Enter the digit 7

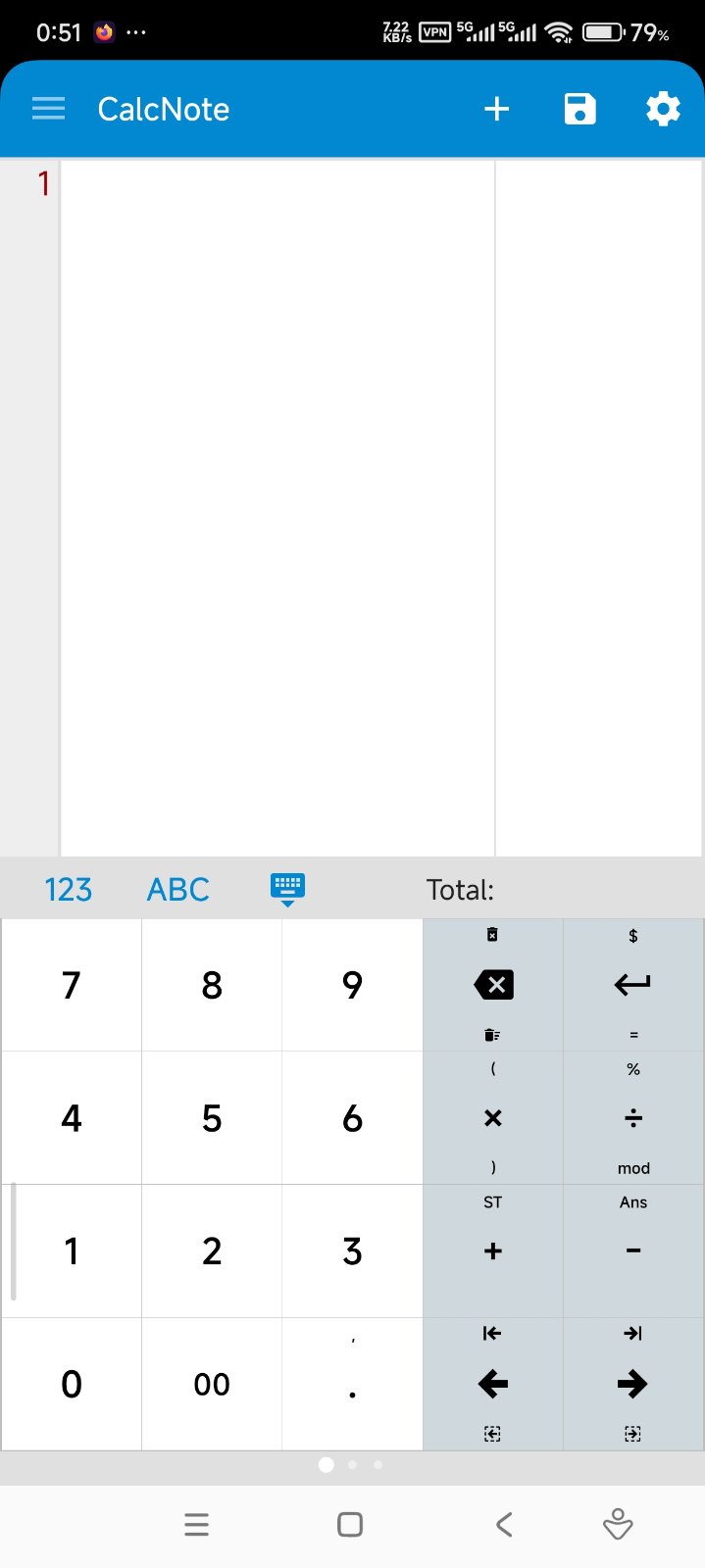pos(72,985)
